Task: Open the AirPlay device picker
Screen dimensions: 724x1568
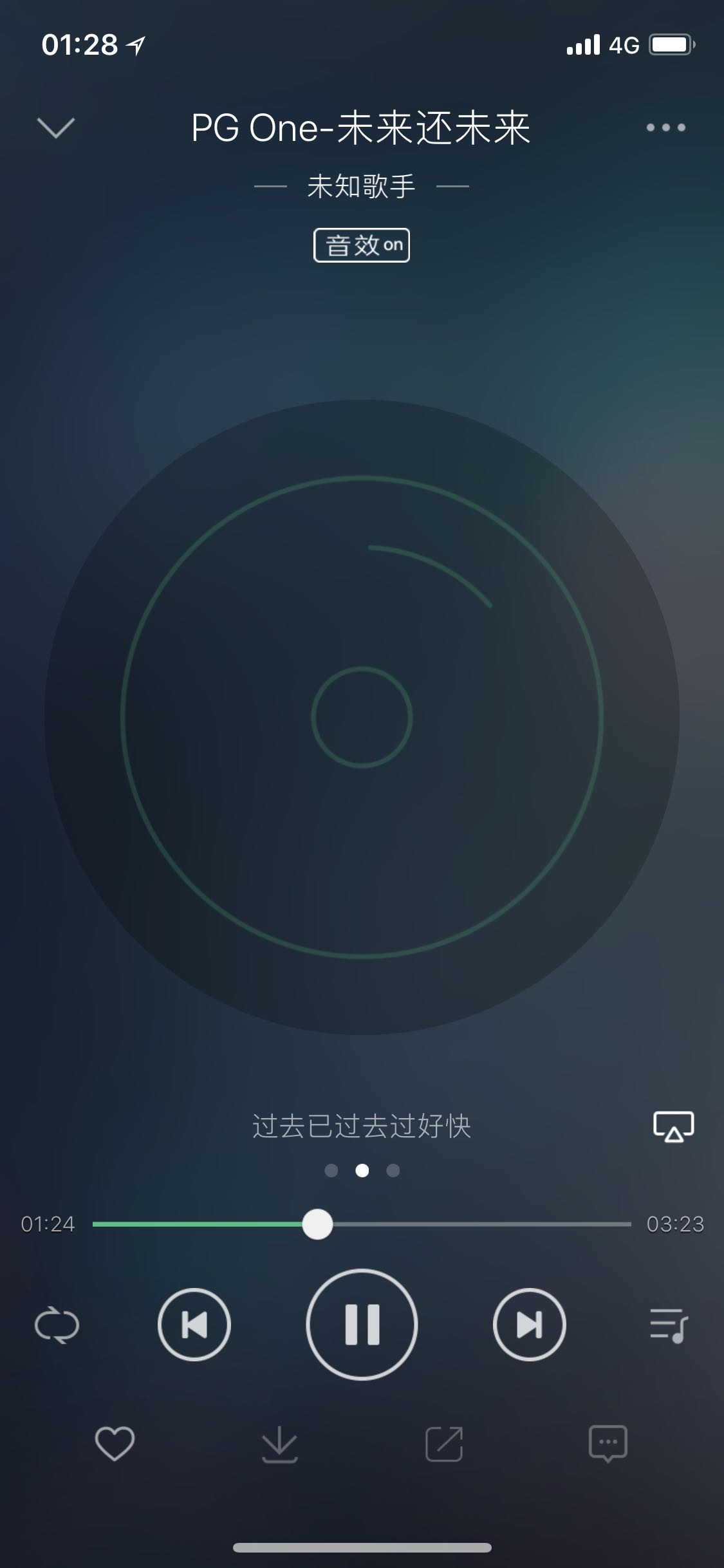Action: [x=673, y=1126]
